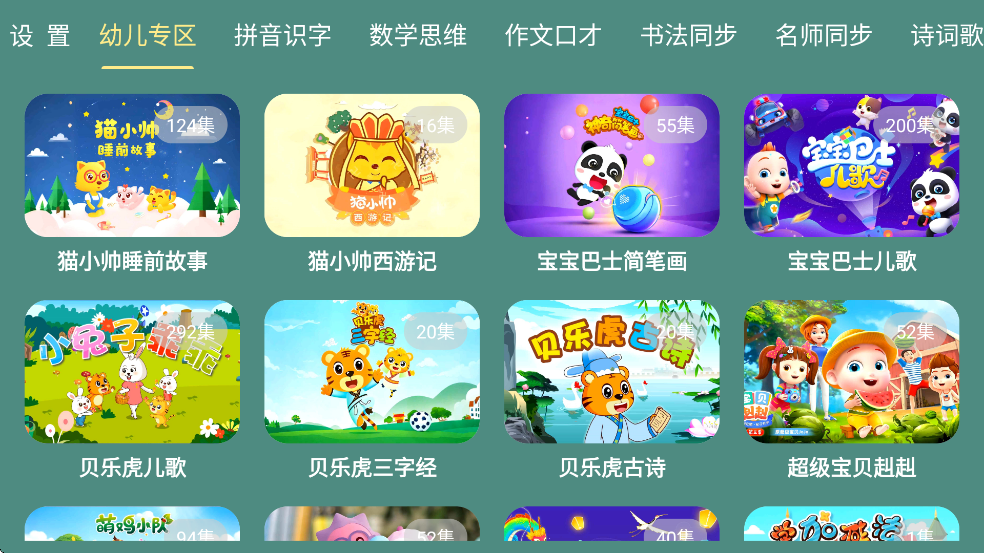Open 猫小帅睡前故事 series

(132, 166)
